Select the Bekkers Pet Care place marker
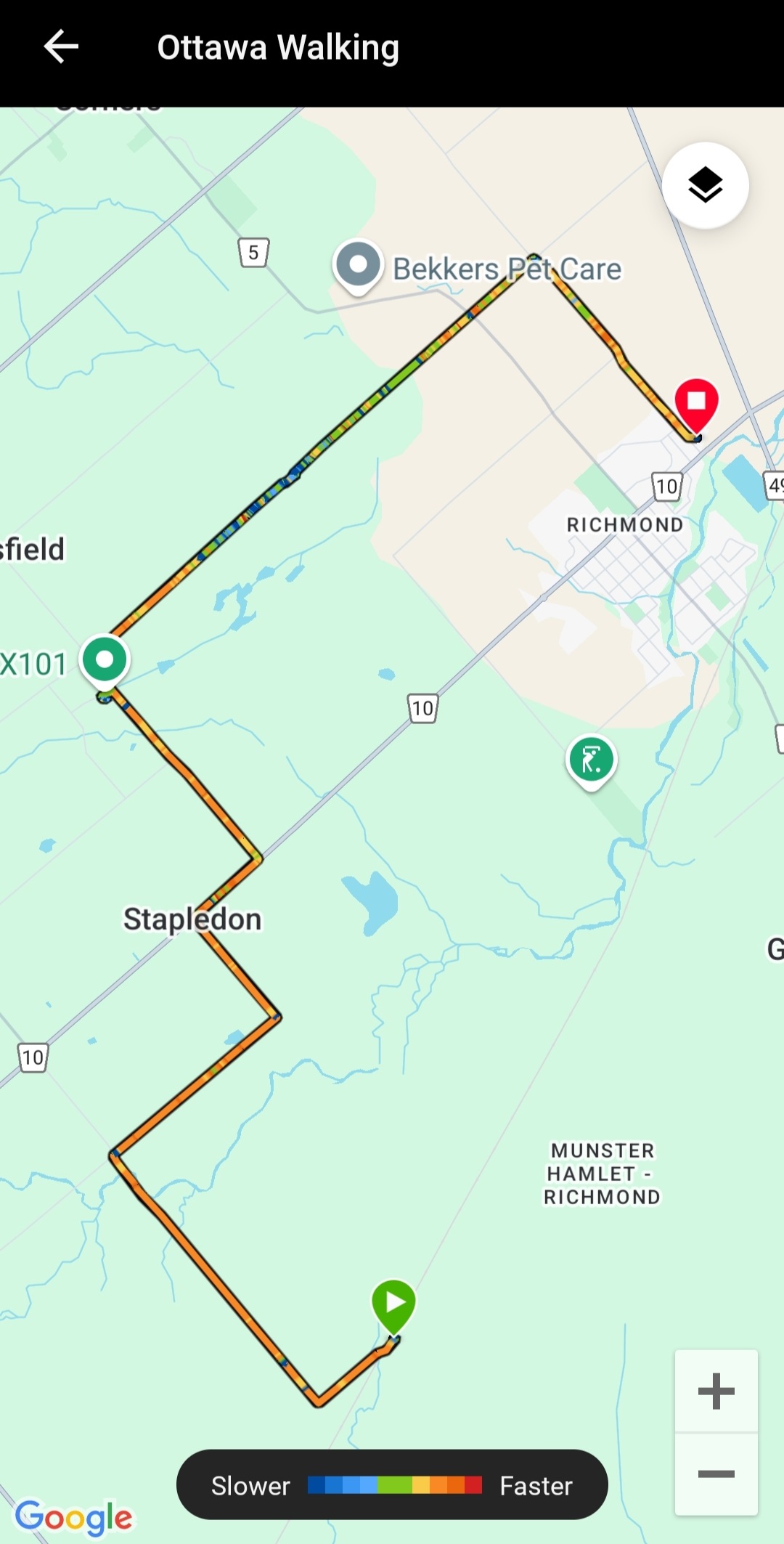 click(x=358, y=266)
